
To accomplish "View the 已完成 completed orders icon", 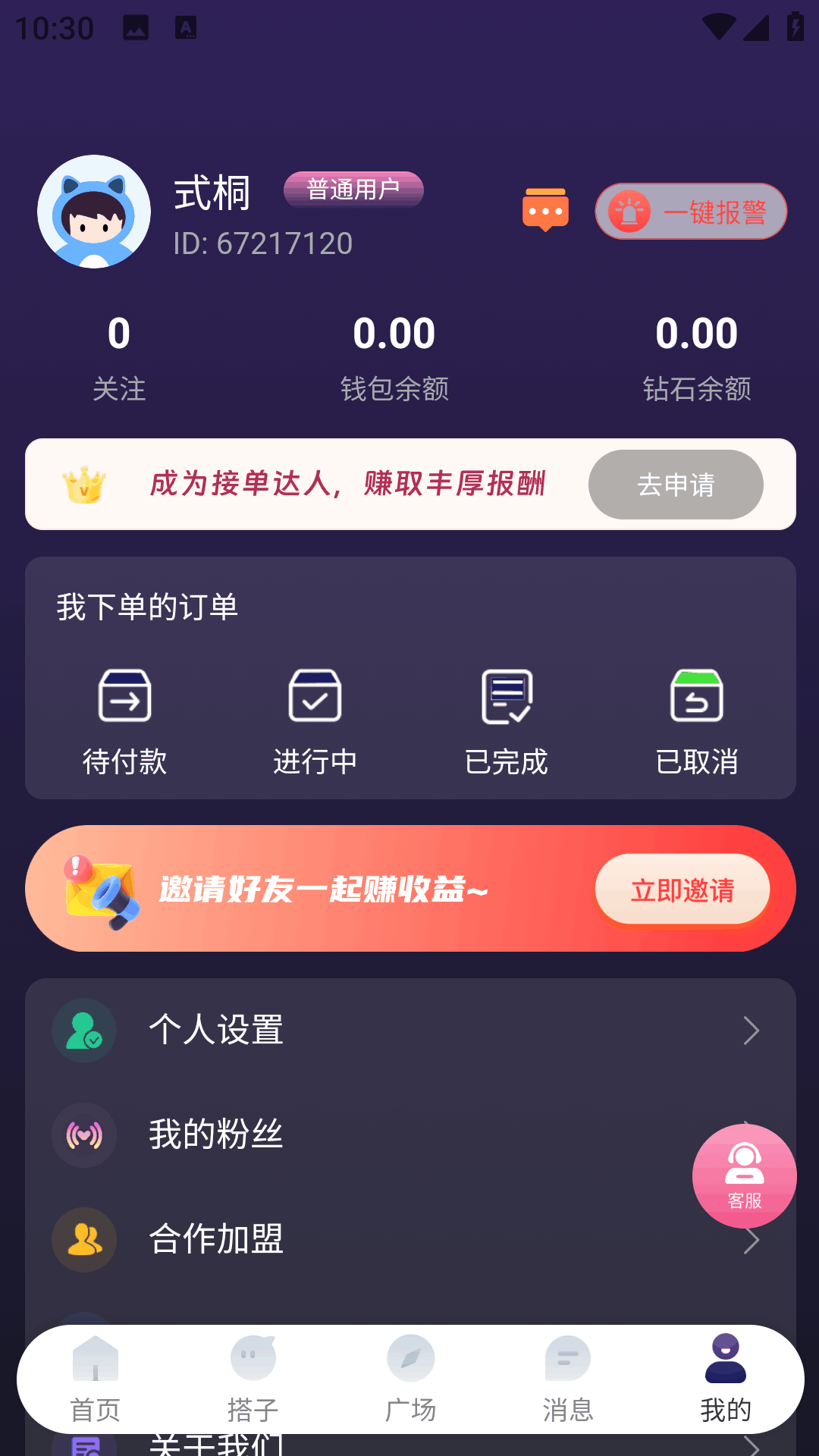I will [507, 695].
